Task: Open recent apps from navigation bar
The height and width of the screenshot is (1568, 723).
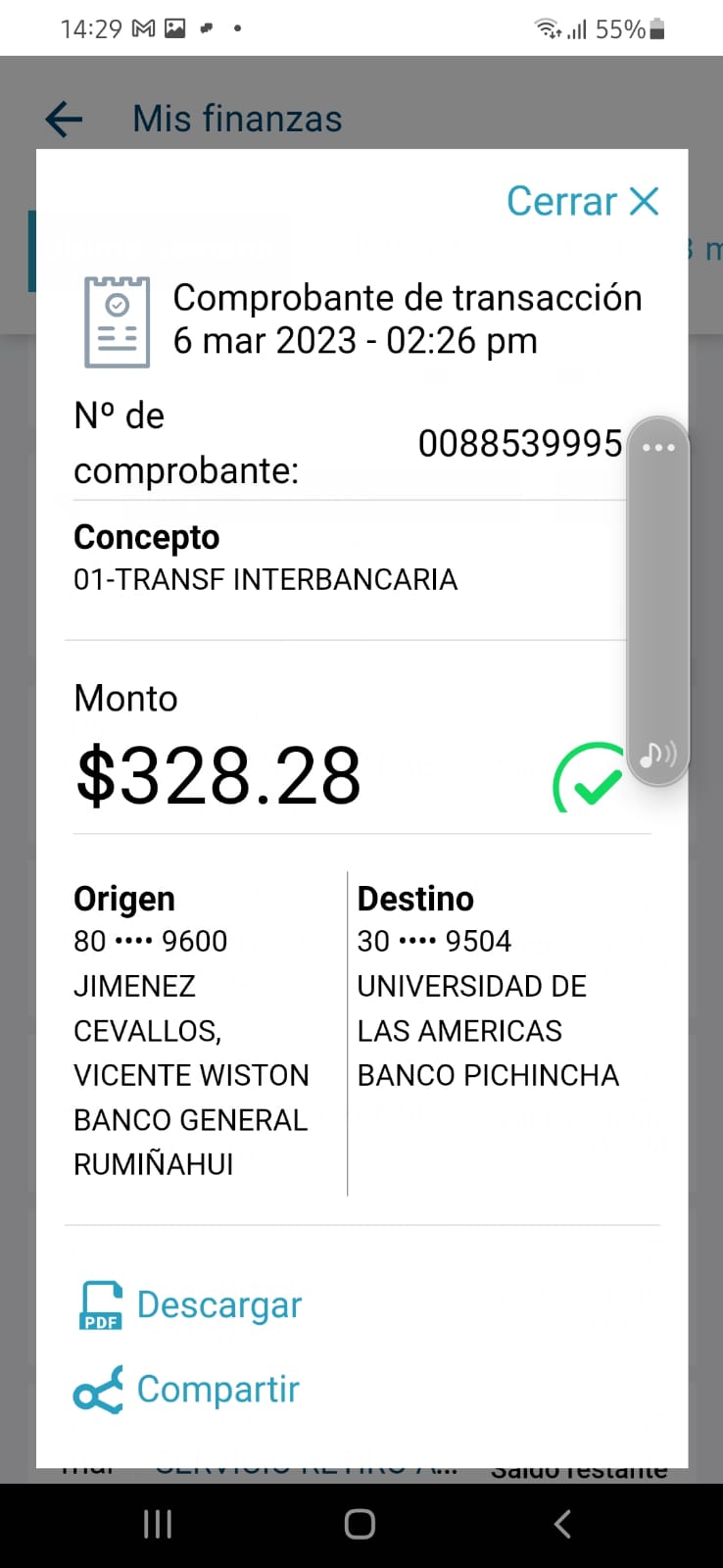Action: click(x=158, y=1524)
